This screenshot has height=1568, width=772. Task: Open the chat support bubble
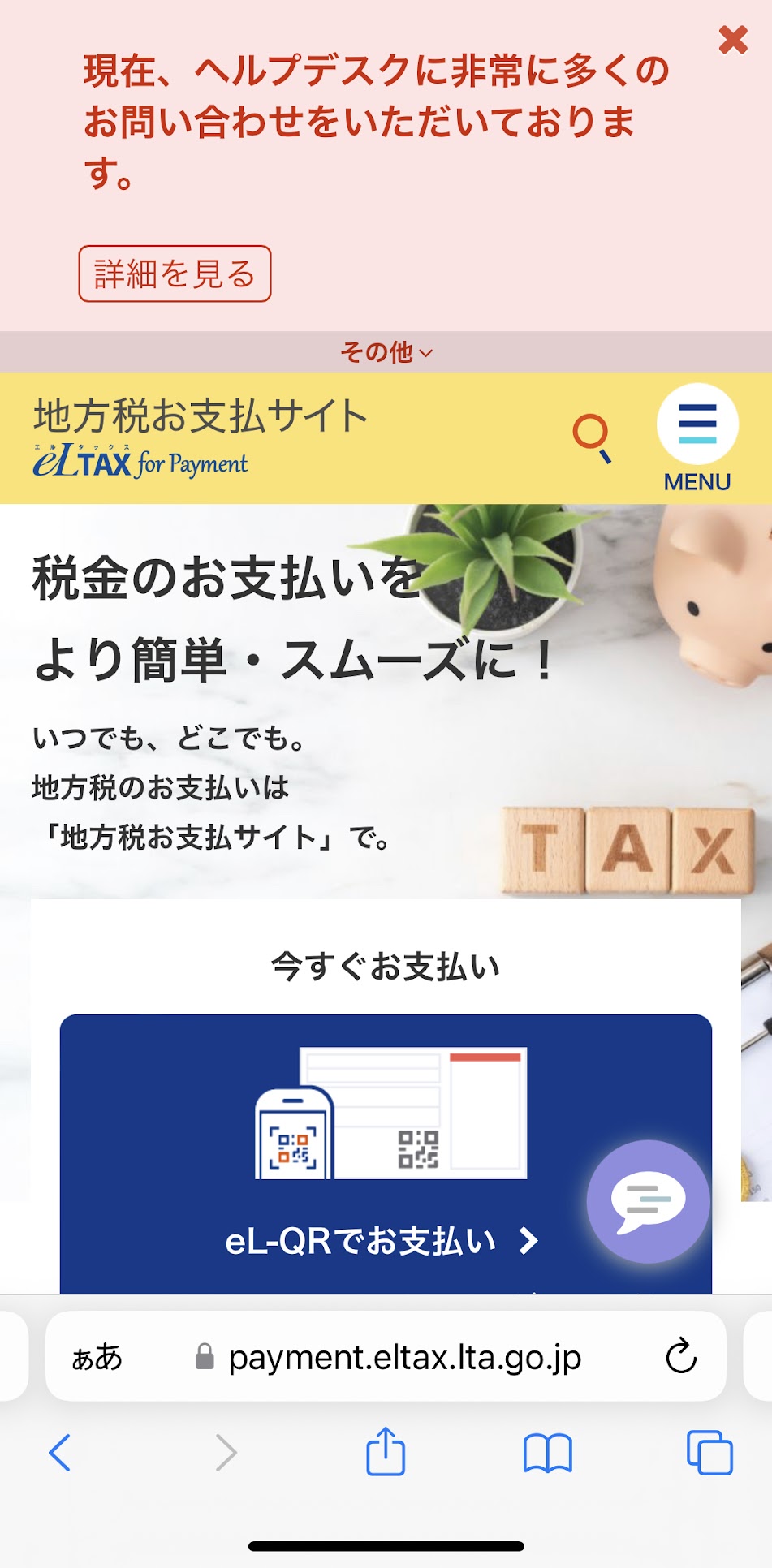(648, 1200)
